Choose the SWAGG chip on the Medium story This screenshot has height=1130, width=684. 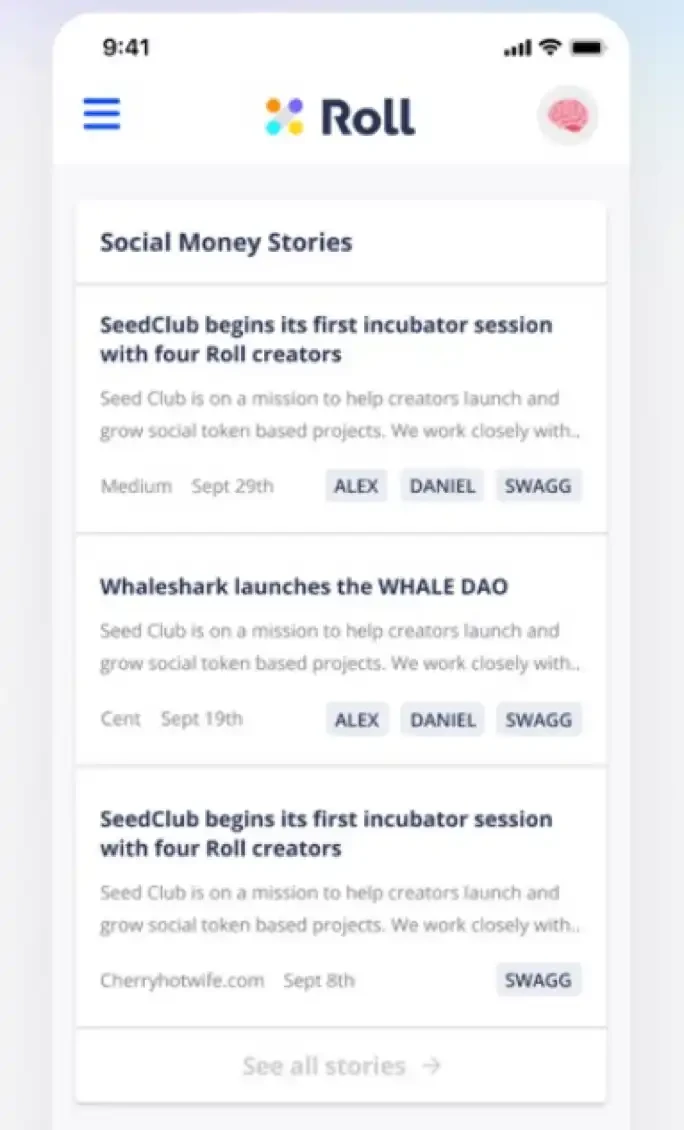(538, 486)
